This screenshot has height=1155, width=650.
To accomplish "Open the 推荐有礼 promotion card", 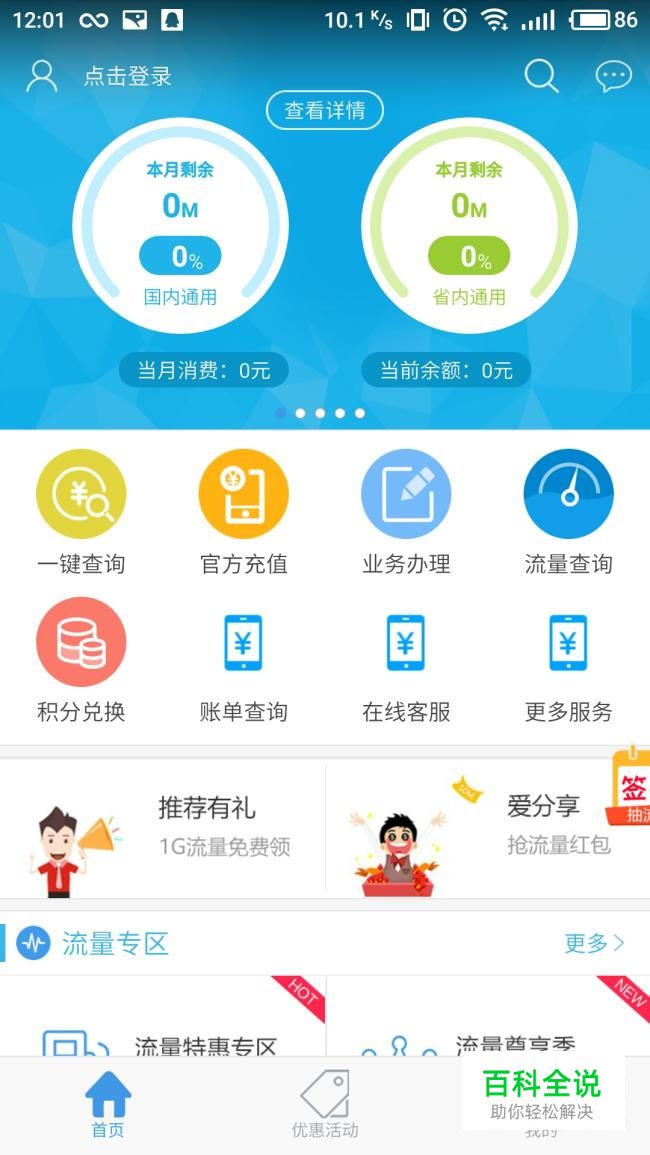I will coord(163,829).
